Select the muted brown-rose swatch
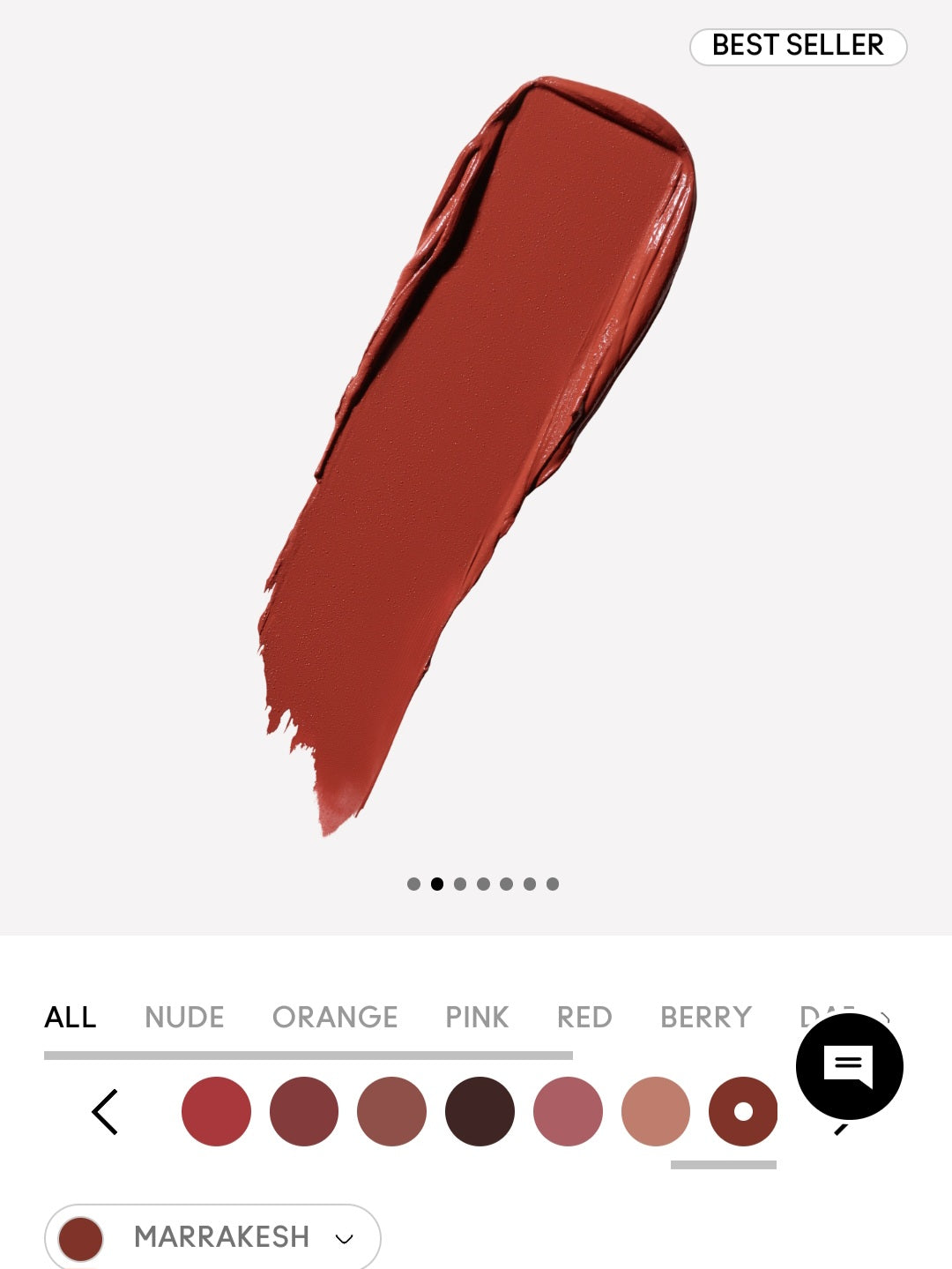 pos(391,1111)
